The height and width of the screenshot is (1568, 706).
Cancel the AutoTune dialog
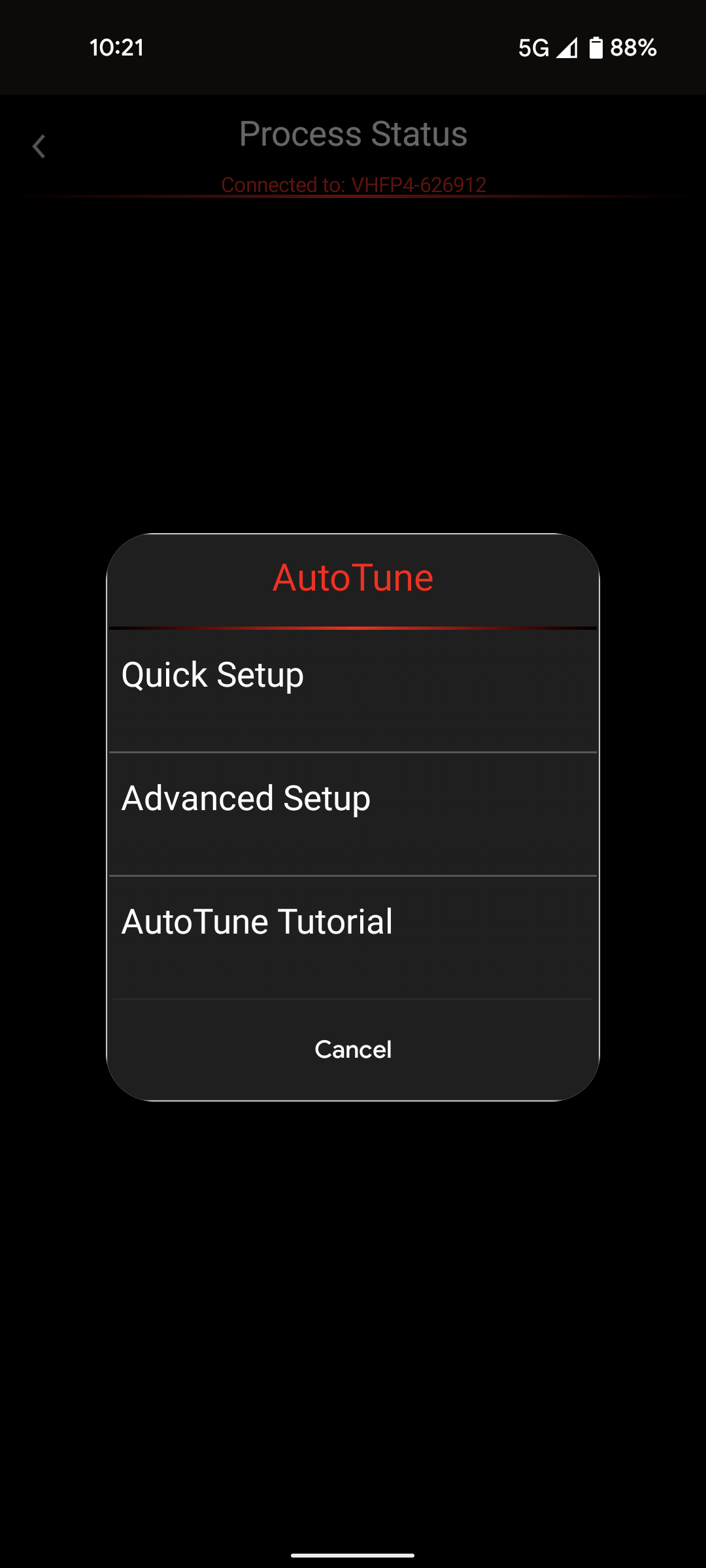[353, 1049]
